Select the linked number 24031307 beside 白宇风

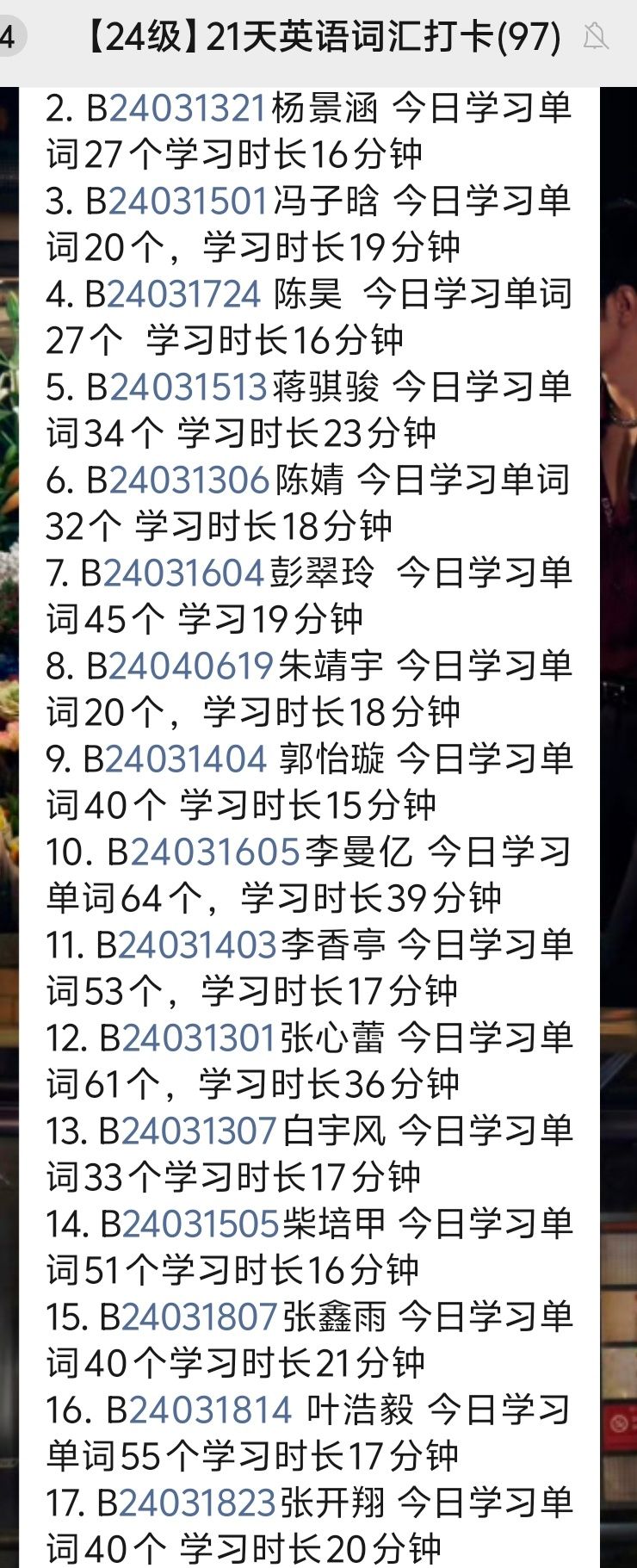click(198, 1131)
